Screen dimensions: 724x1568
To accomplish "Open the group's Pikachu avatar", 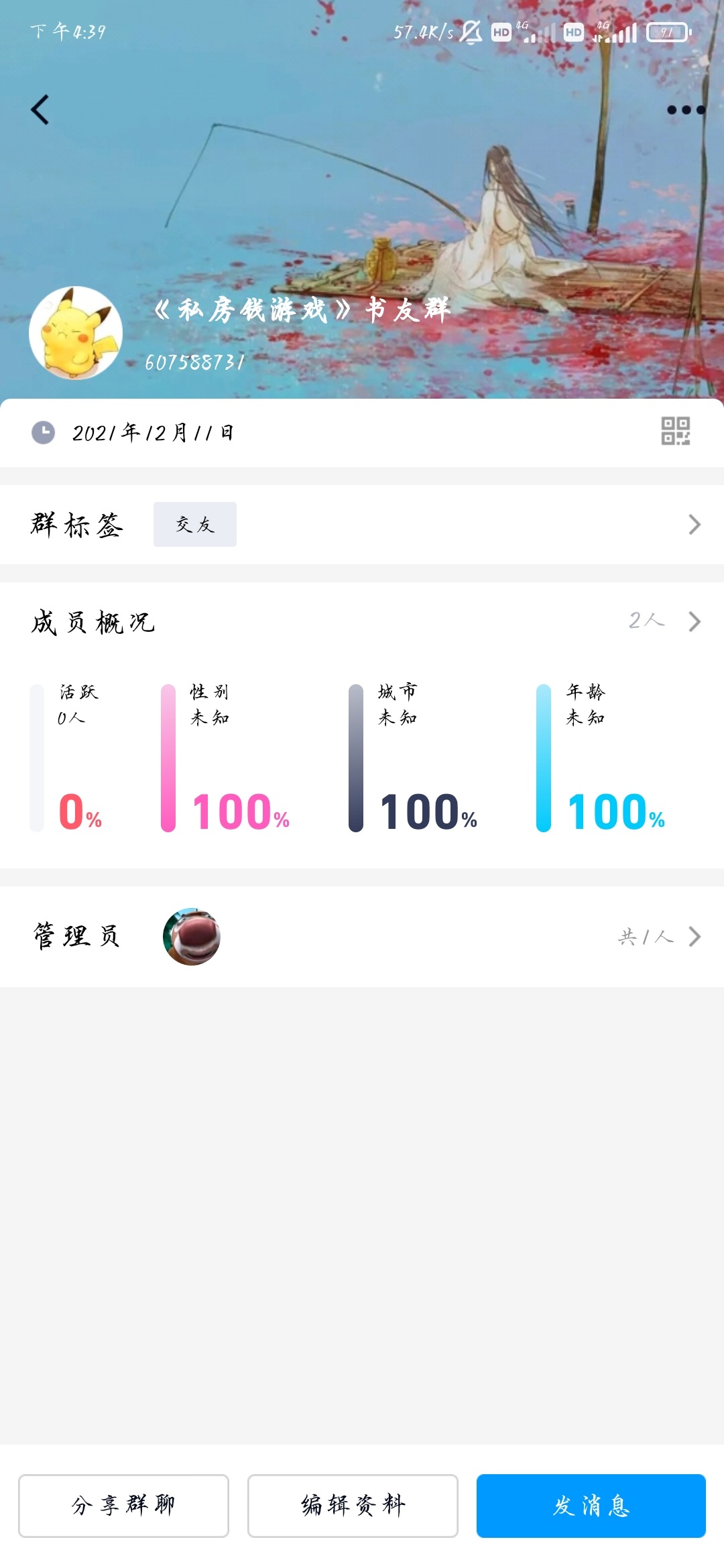I will pyautogui.click(x=76, y=333).
